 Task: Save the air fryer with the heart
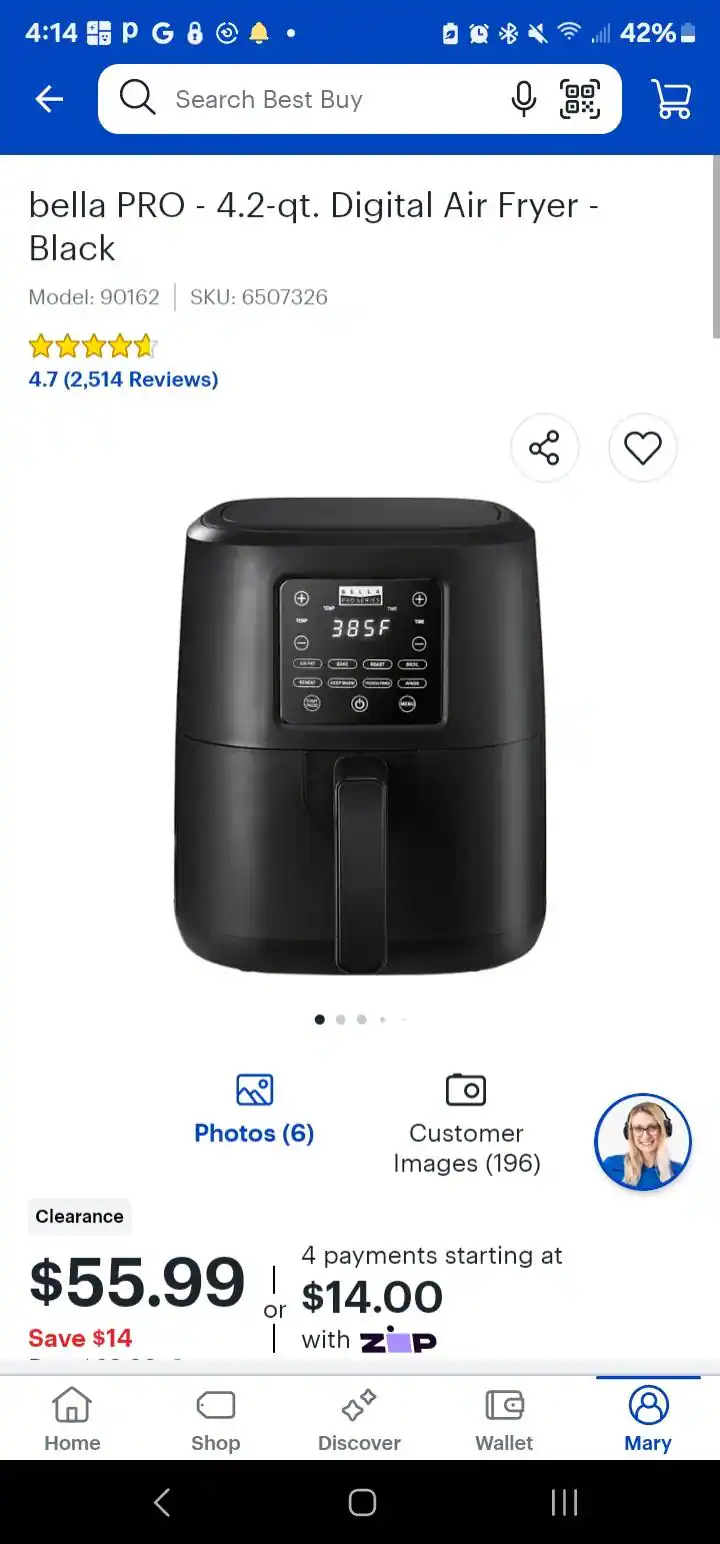[x=642, y=447]
